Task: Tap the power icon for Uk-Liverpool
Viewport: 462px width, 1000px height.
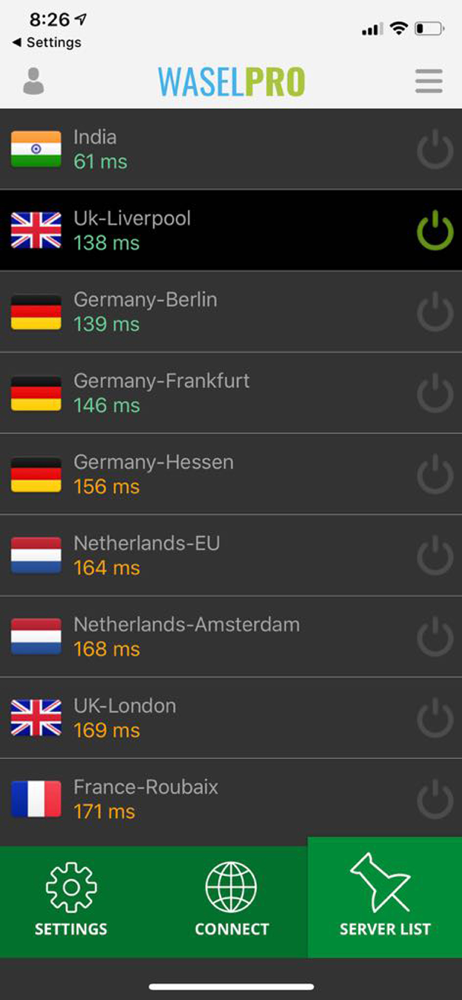Action: pos(435,230)
